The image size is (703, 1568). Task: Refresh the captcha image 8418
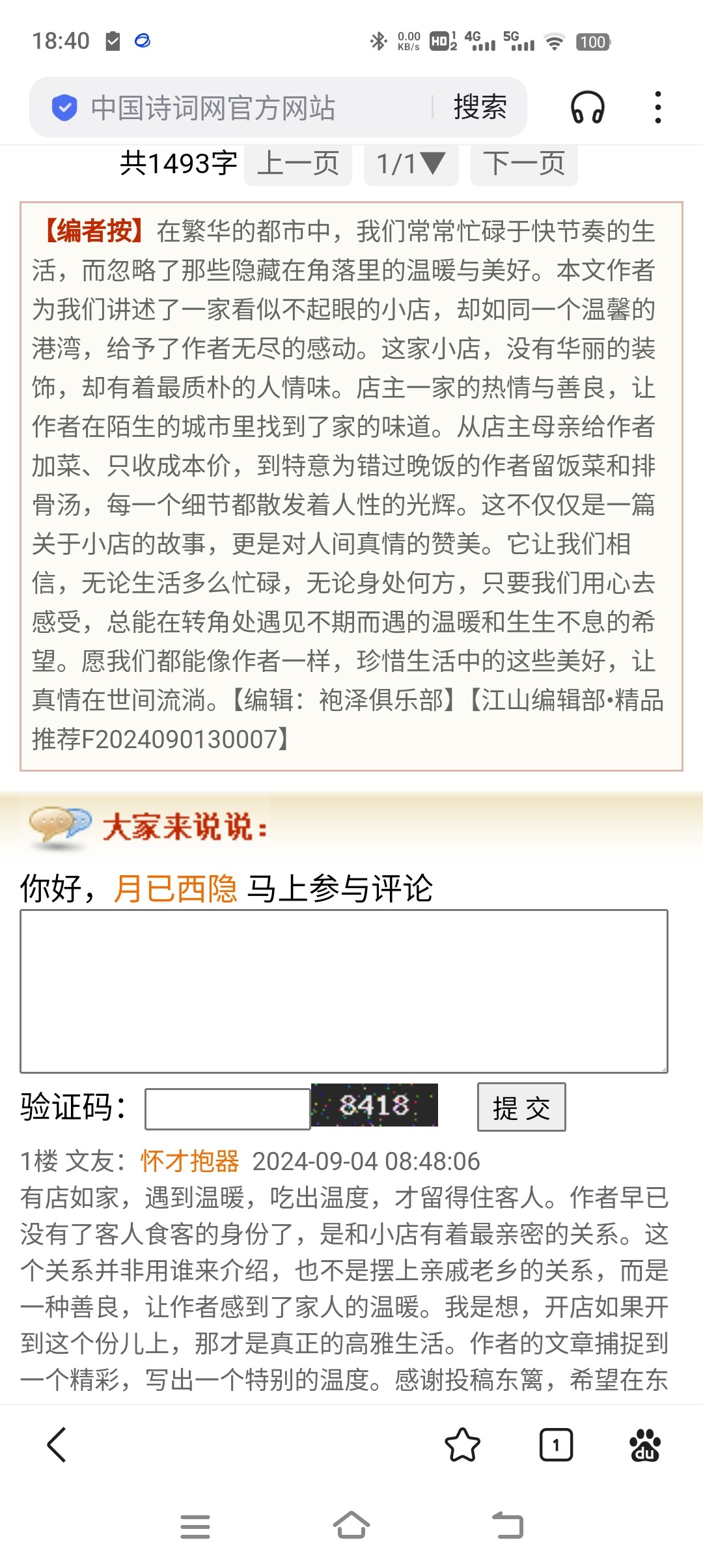click(x=374, y=1105)
